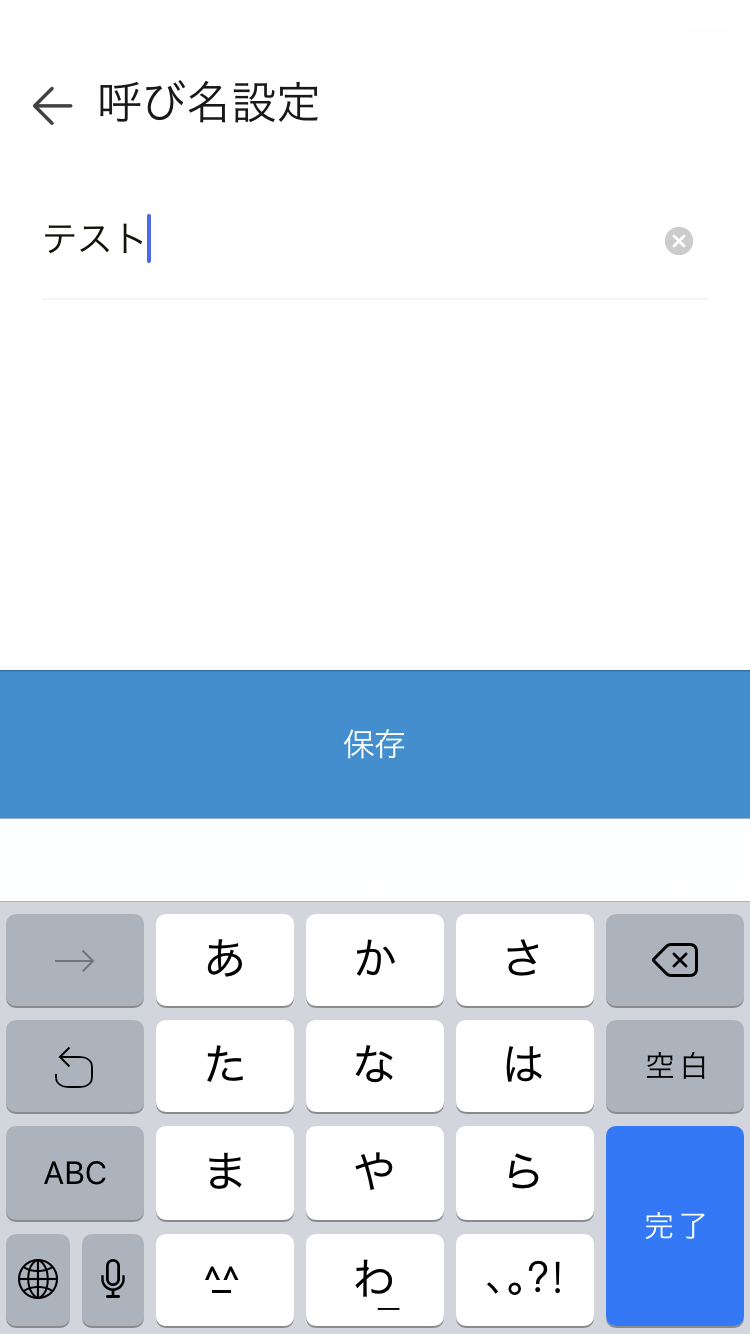The height and width of the screenshot is (1334, 750).
Task: Start dictation with the microphone key
Action: [x=113, y=1279]
